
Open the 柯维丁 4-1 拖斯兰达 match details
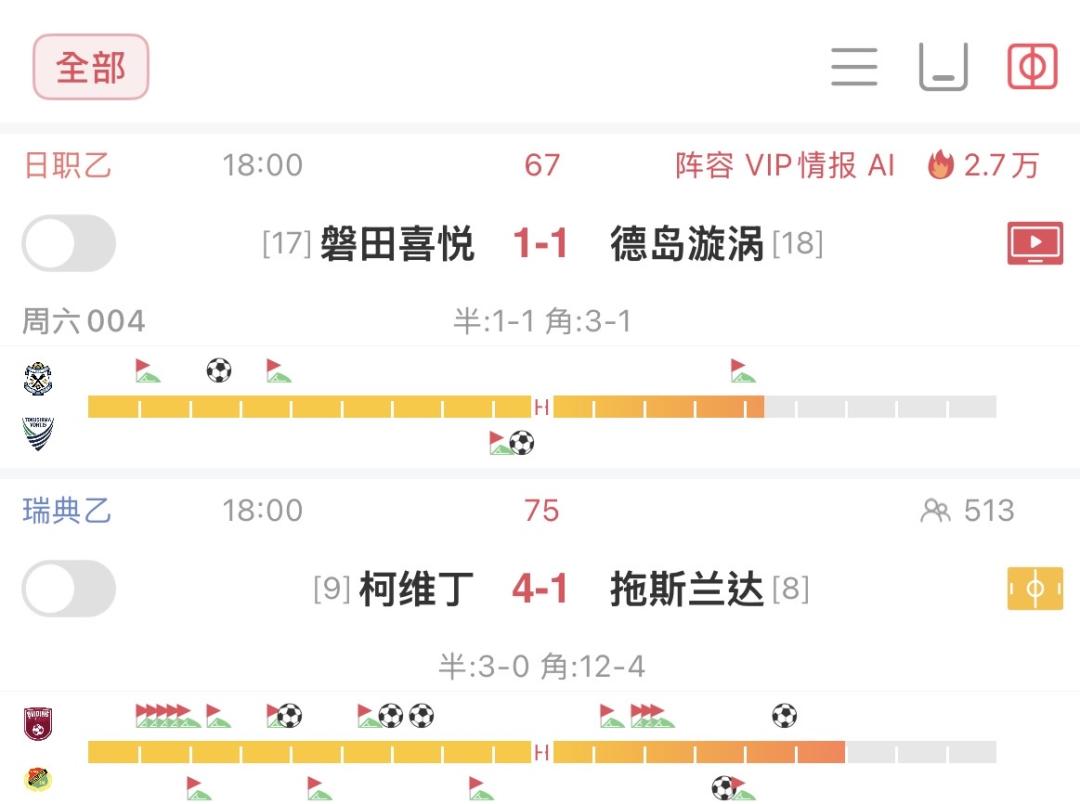pos(561,589)
